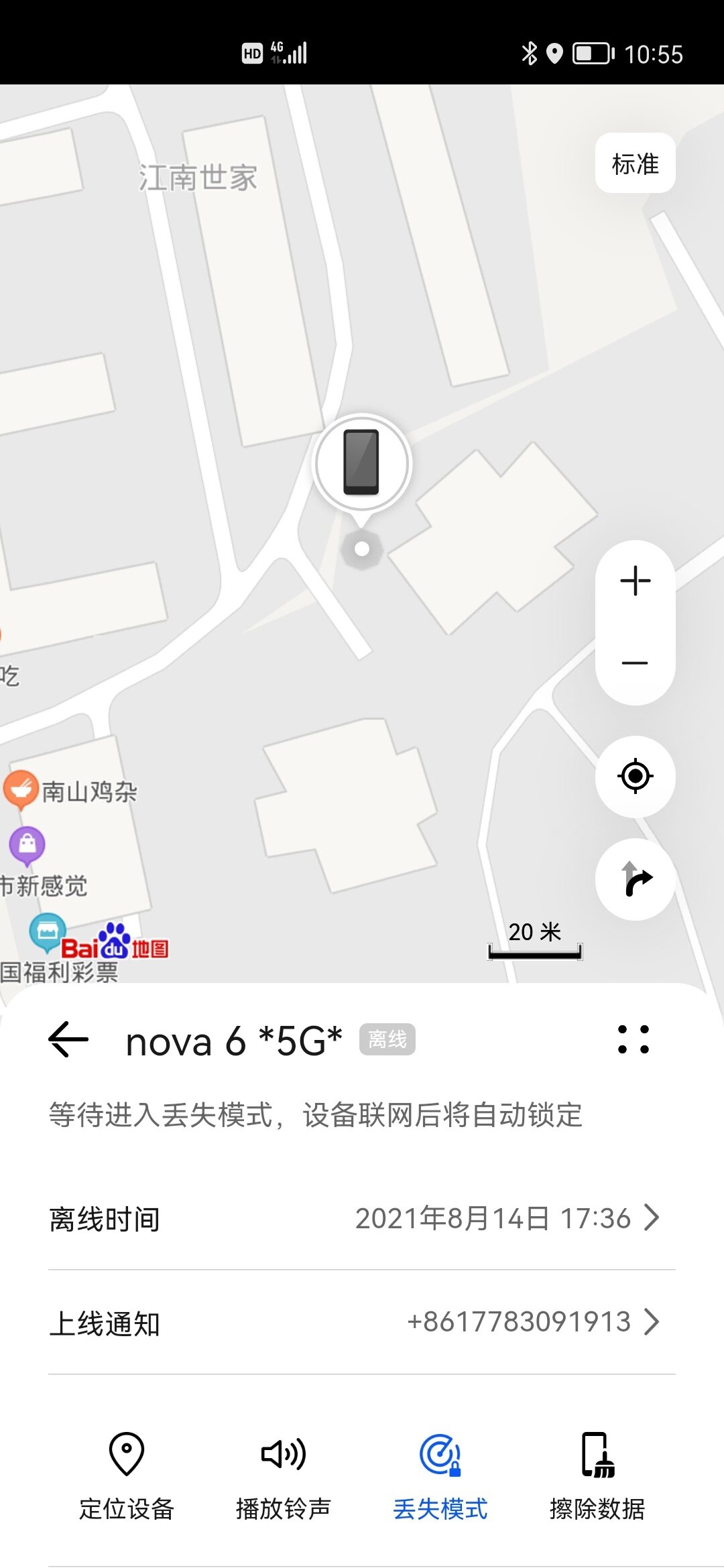Recenter map with the crosshair location button

[x=635, y=776]
